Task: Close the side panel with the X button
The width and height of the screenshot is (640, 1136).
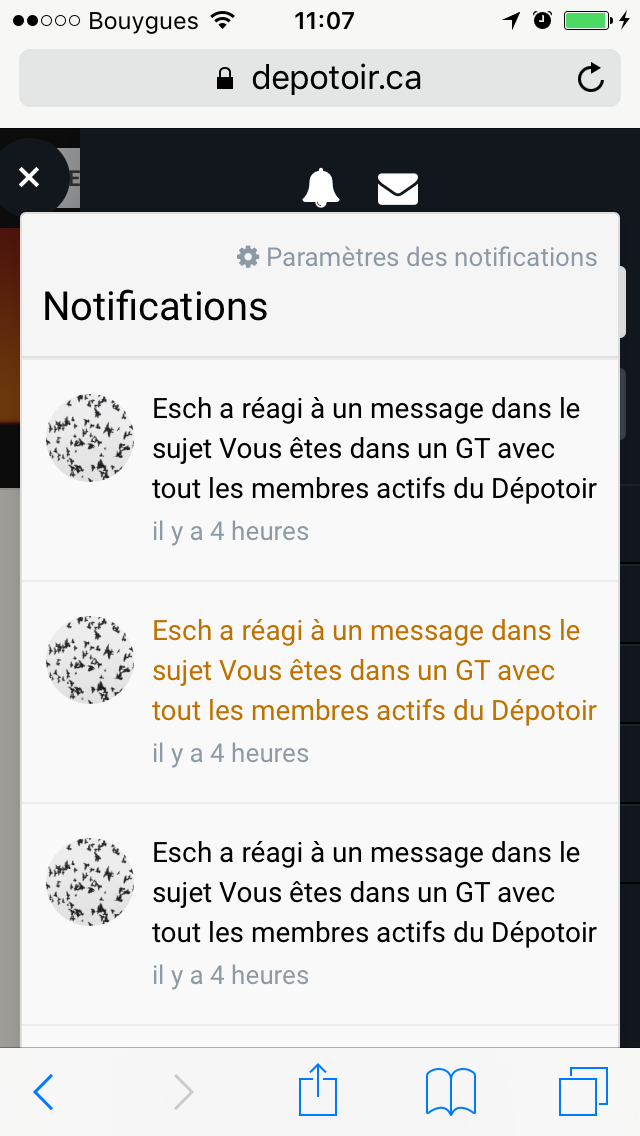Action: click(x=29, y=177)
